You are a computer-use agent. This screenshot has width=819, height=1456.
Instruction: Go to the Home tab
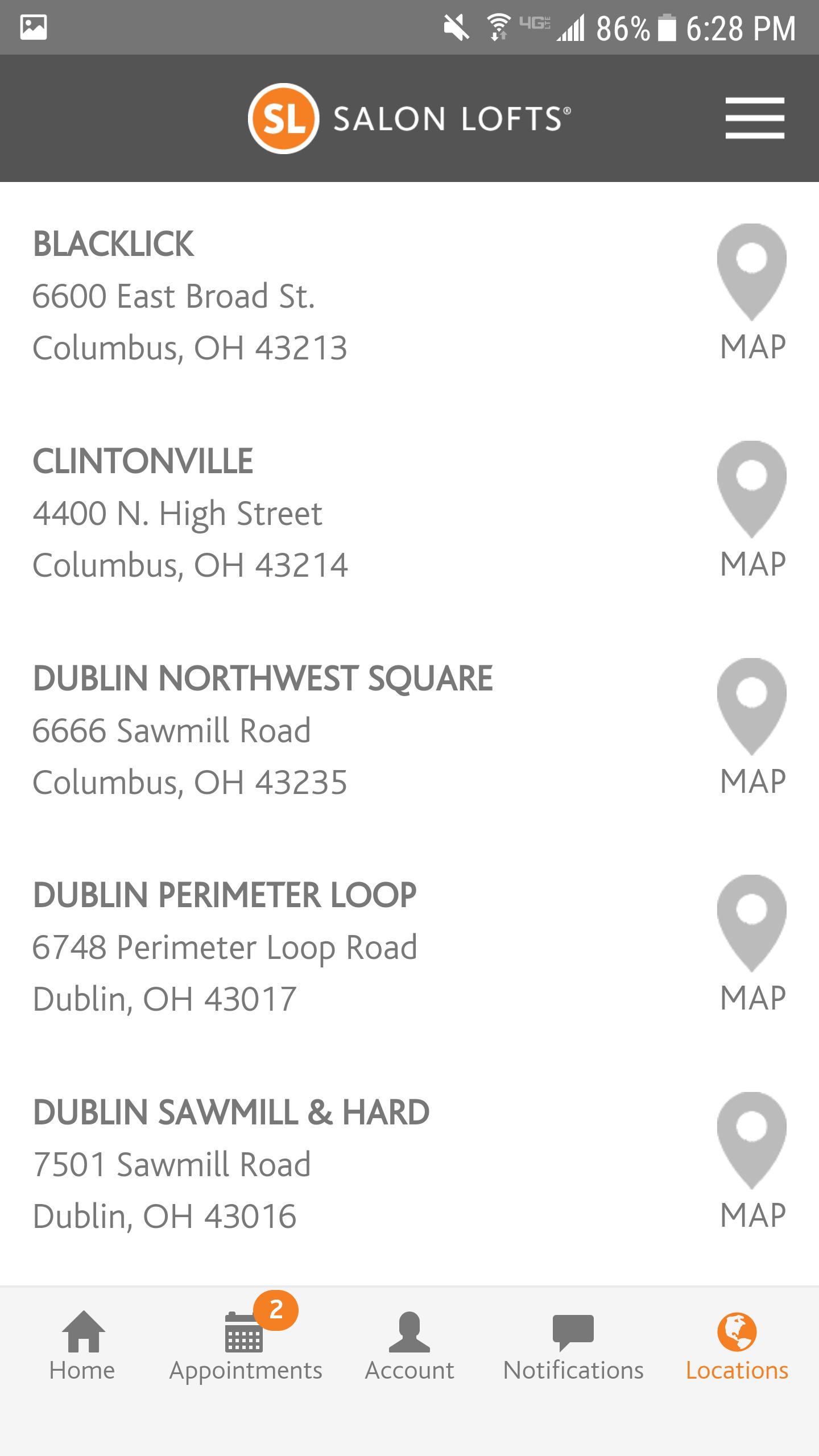(82, 1347)
